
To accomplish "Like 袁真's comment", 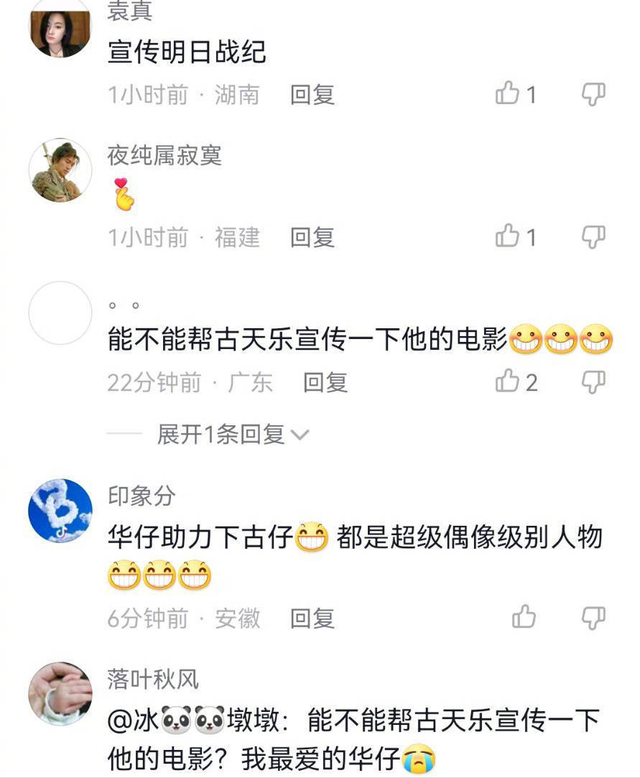I will tap(508, 95).
